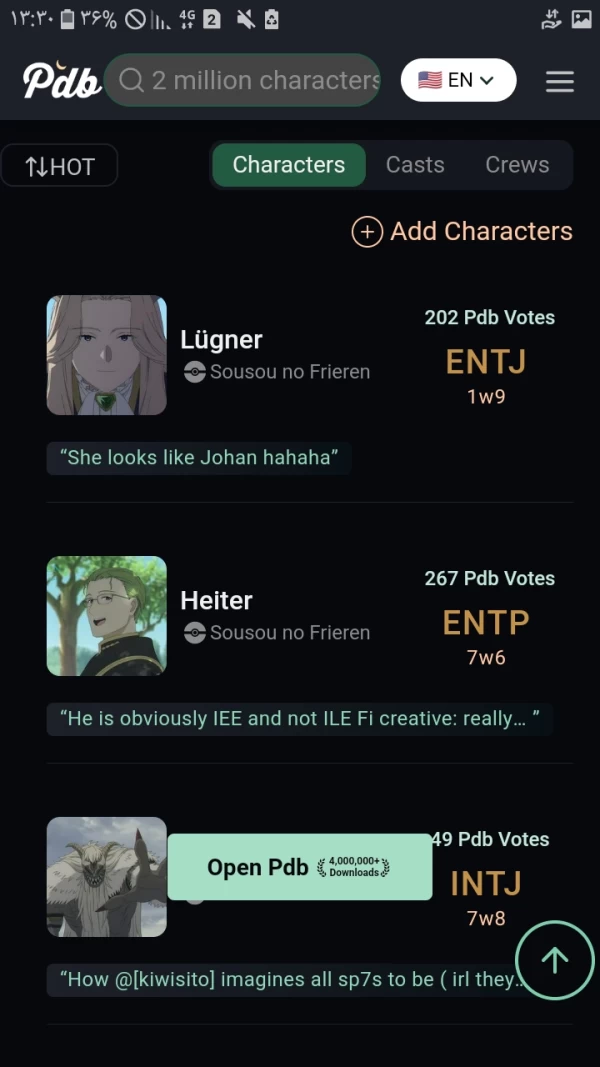View the comment about Heiter being IEE
This screenshot has height=1067, width=600.
pyautogui.click(x=299, y=719)
